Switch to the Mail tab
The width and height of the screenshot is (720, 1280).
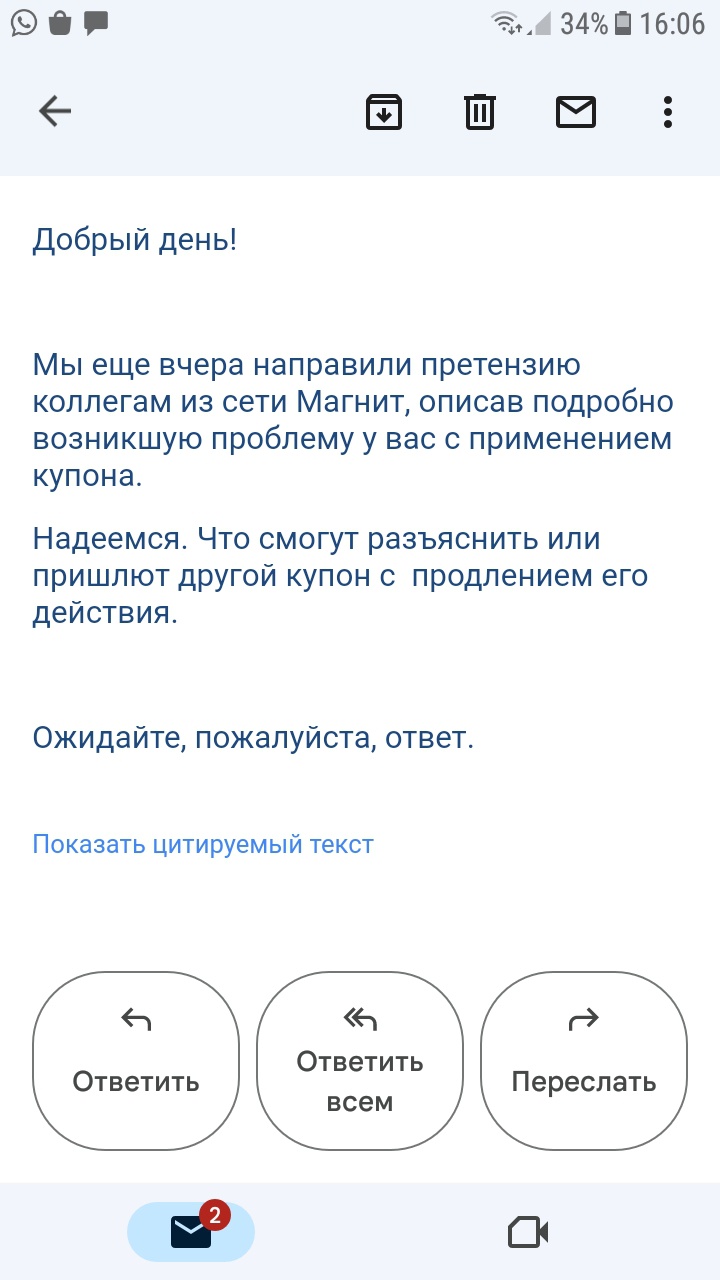[x=191, y=1232]
